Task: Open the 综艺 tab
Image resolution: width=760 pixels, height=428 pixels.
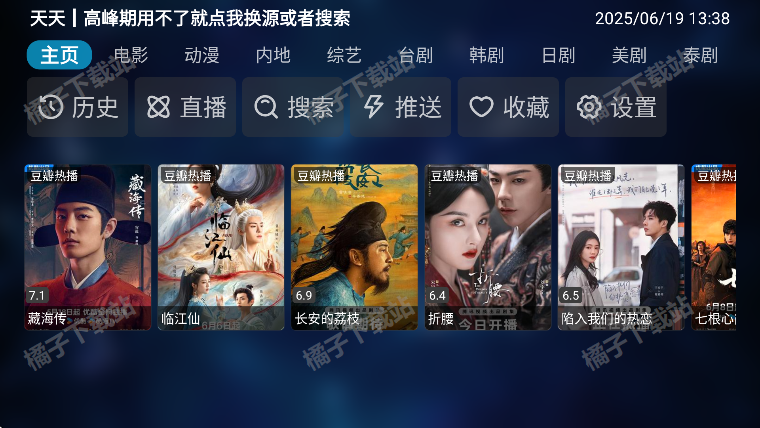Action: point(344,55)
